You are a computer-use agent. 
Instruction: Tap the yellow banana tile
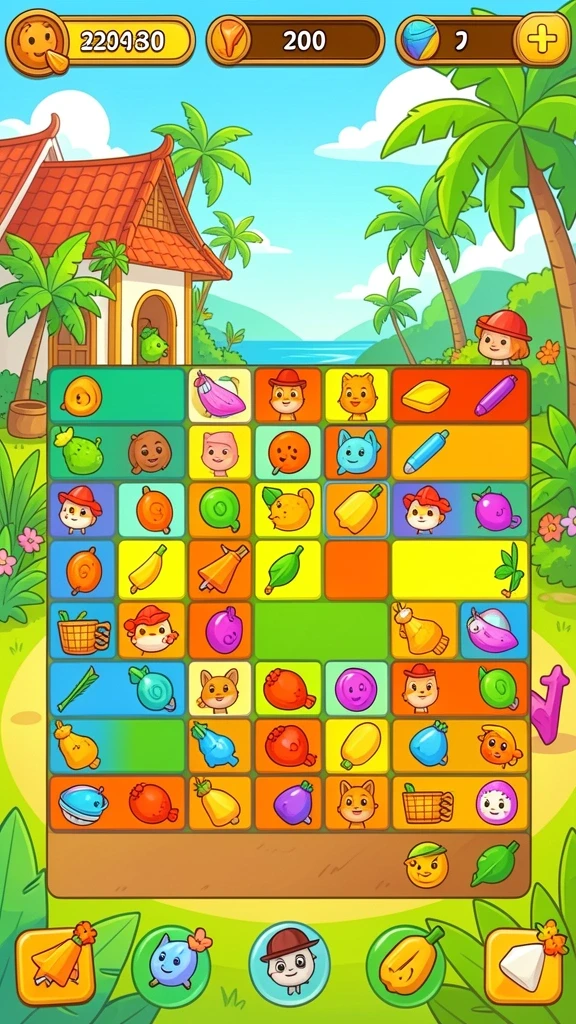148,569
